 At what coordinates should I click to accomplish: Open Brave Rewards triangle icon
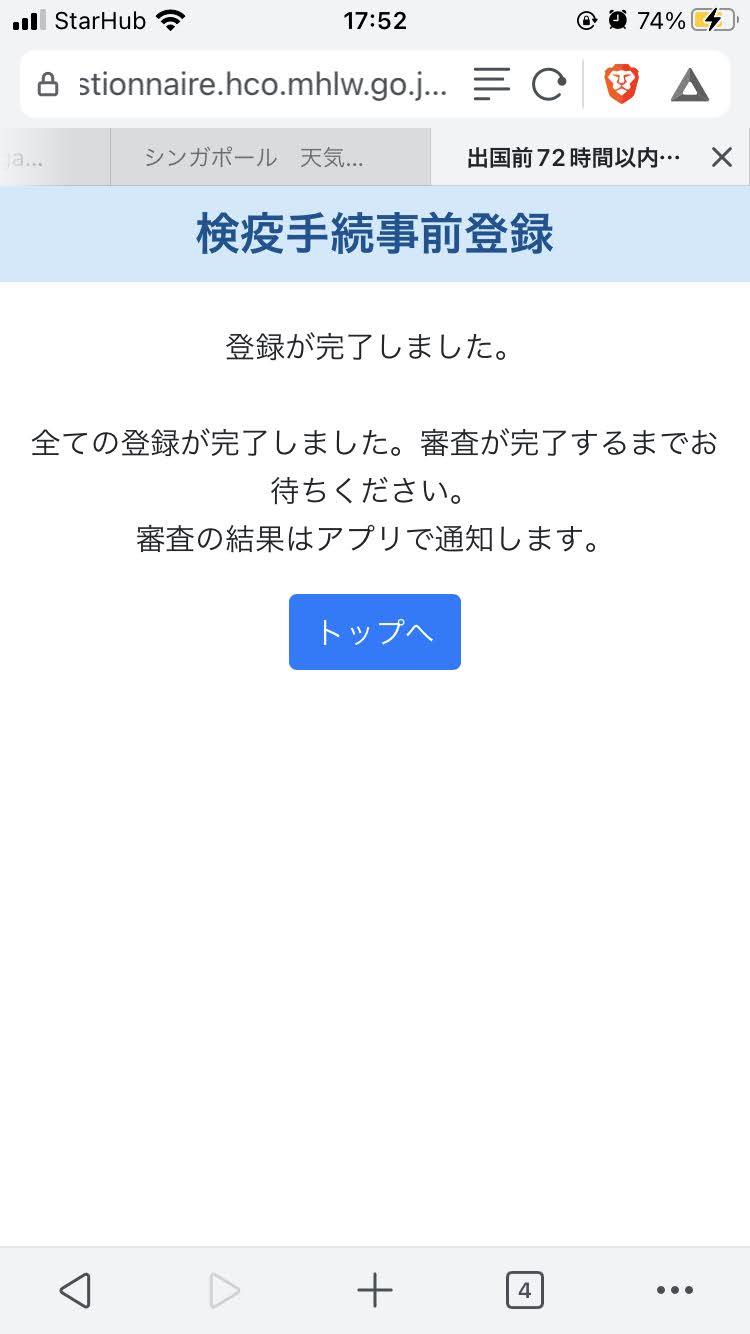[689, 86]
